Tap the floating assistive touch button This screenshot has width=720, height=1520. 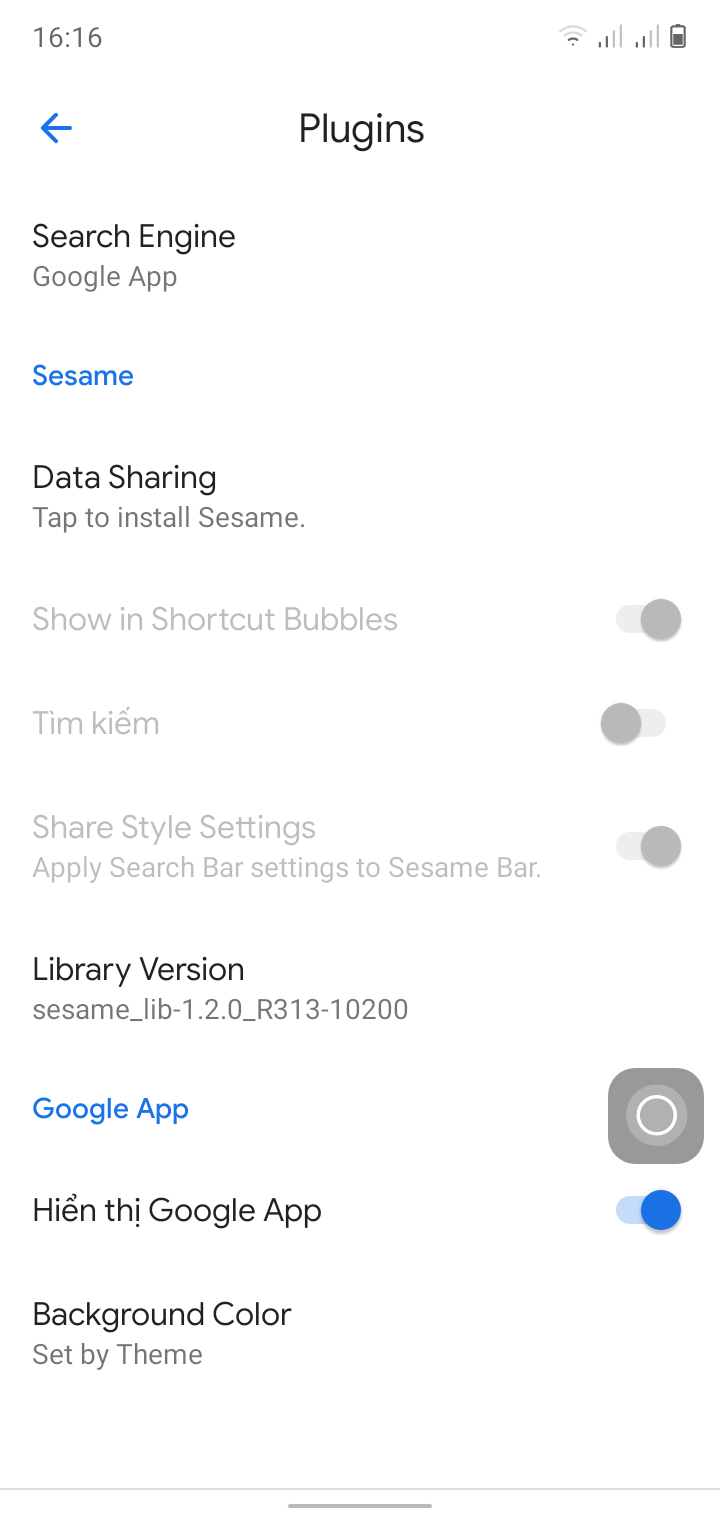(656, 1115)
